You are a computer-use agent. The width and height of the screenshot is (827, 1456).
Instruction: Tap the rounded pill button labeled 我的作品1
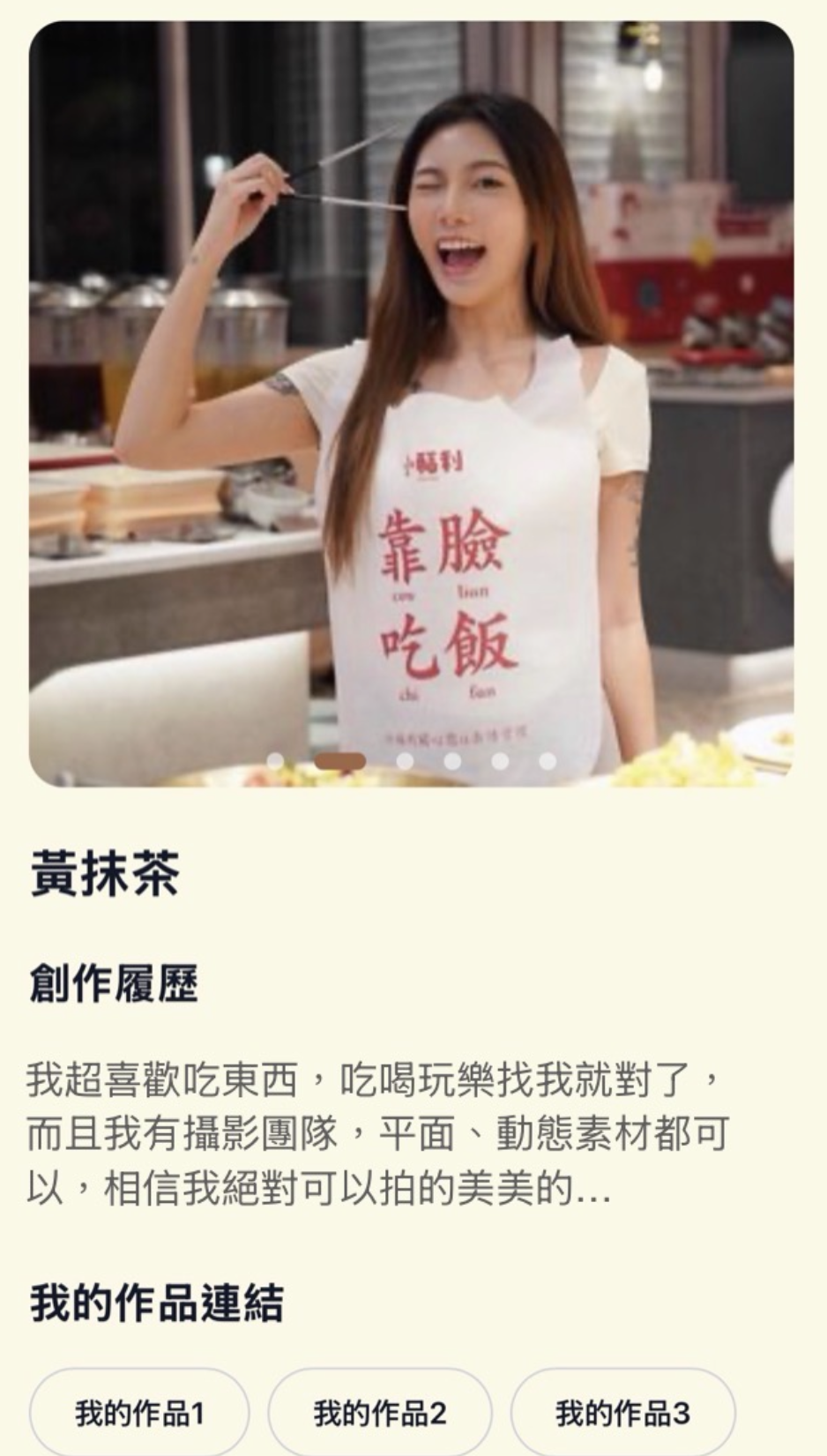138,1411
